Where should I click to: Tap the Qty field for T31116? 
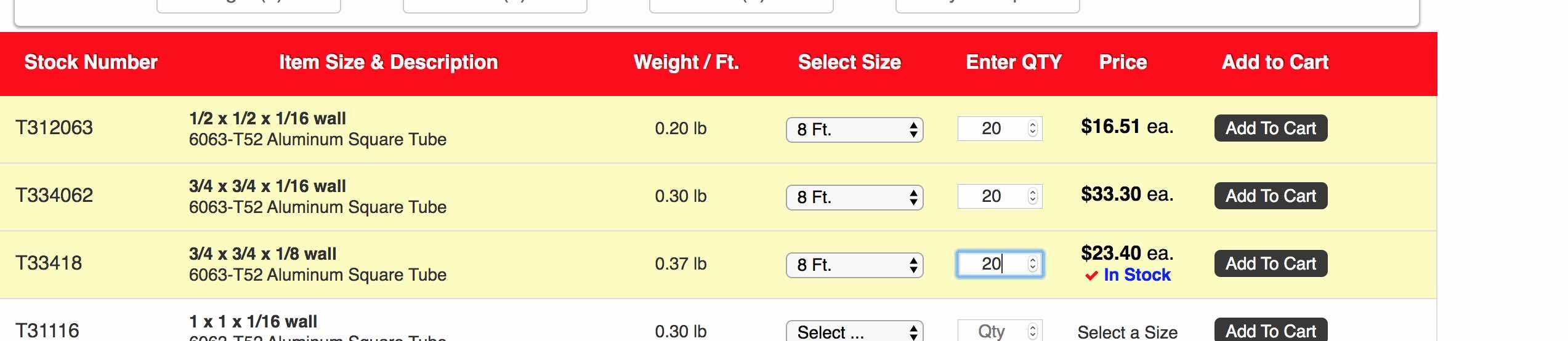click(992, 331)
